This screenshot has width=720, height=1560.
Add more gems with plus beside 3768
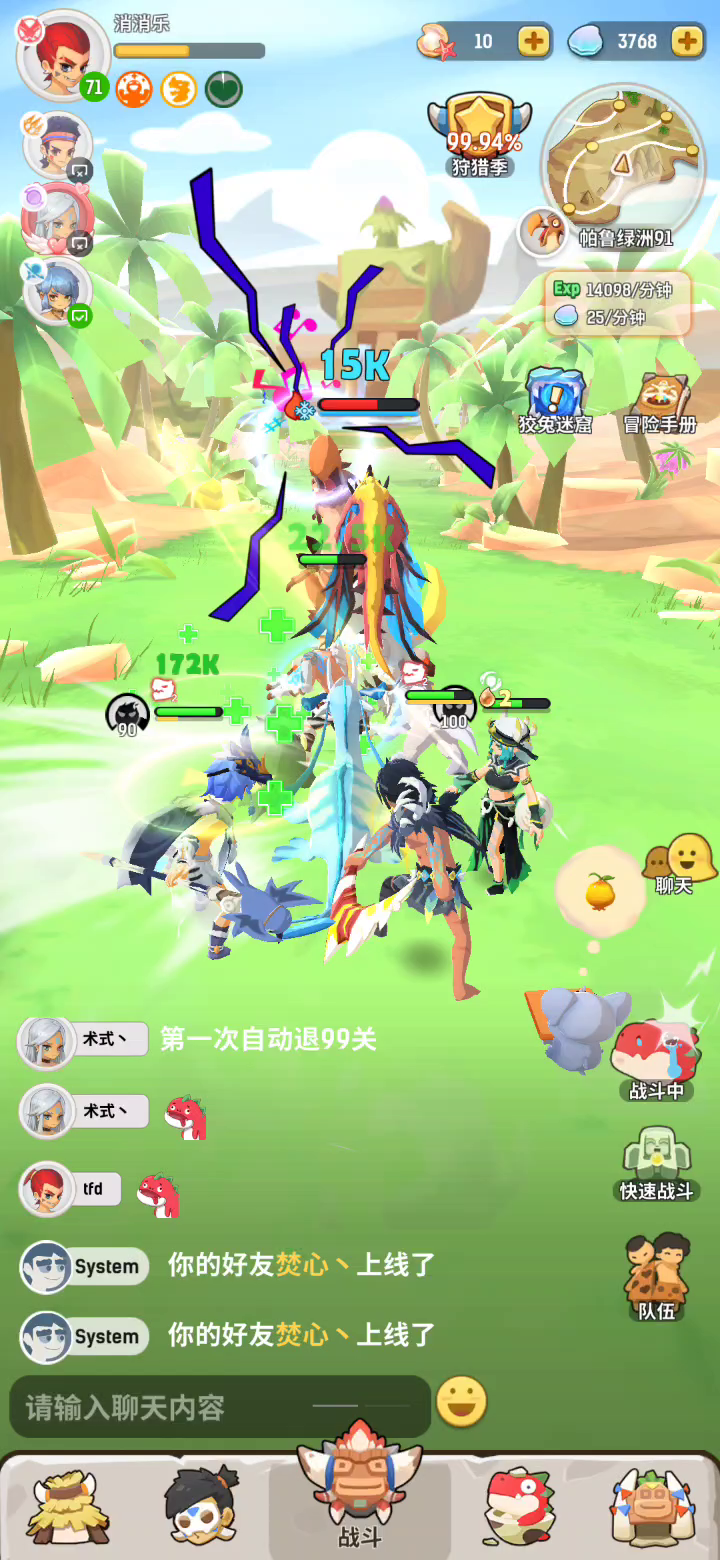pyautogui.click(x=688, y=41)
